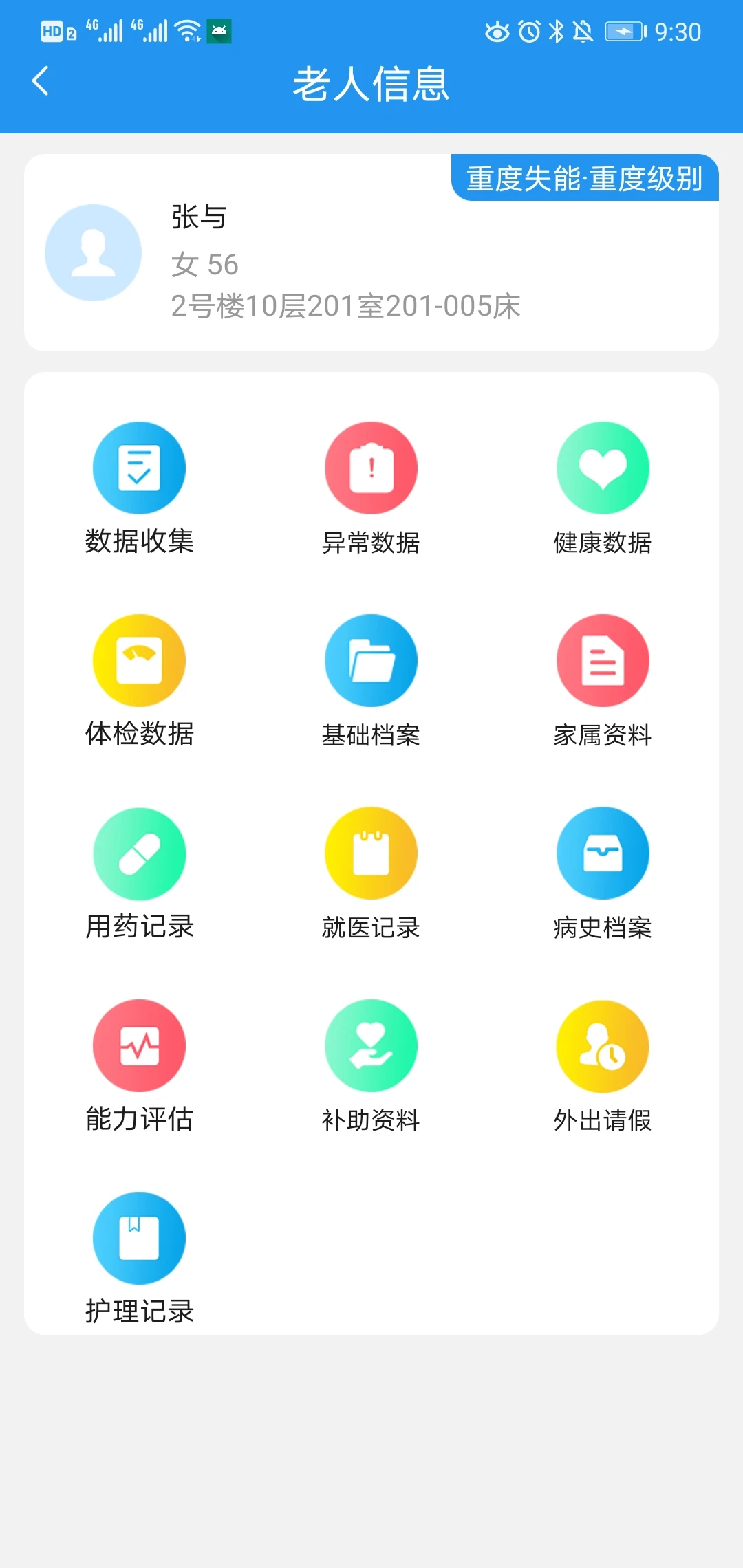Open the 基础档案 basic archive folder

370,681
